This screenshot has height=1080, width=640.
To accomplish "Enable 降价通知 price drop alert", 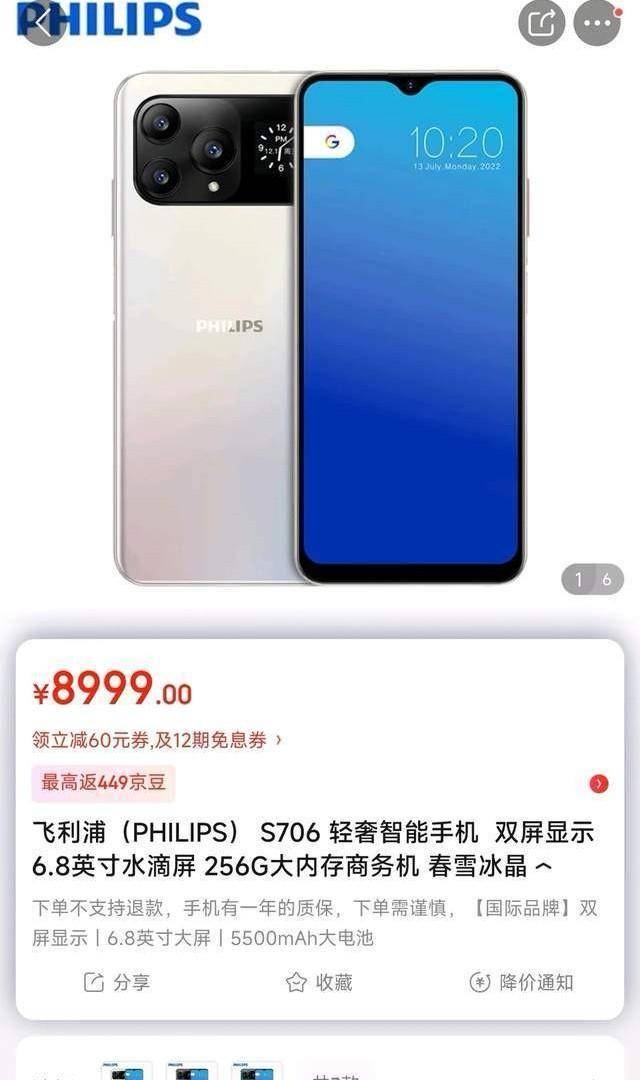I will click(x=521, y=982).
